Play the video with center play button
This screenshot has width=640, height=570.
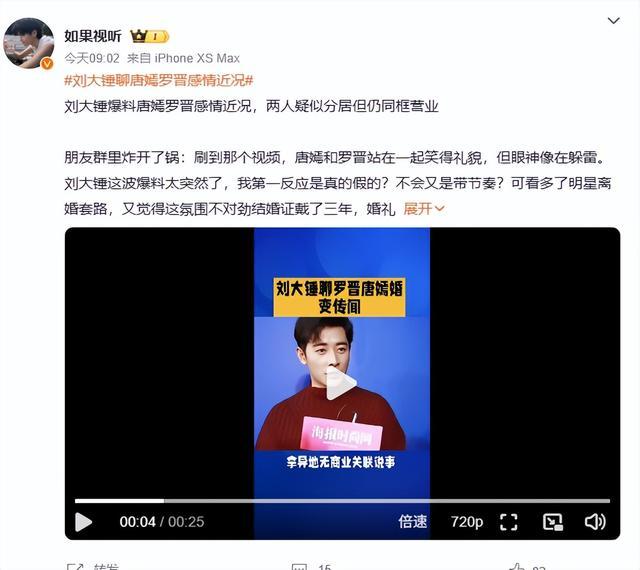point(341,382)
